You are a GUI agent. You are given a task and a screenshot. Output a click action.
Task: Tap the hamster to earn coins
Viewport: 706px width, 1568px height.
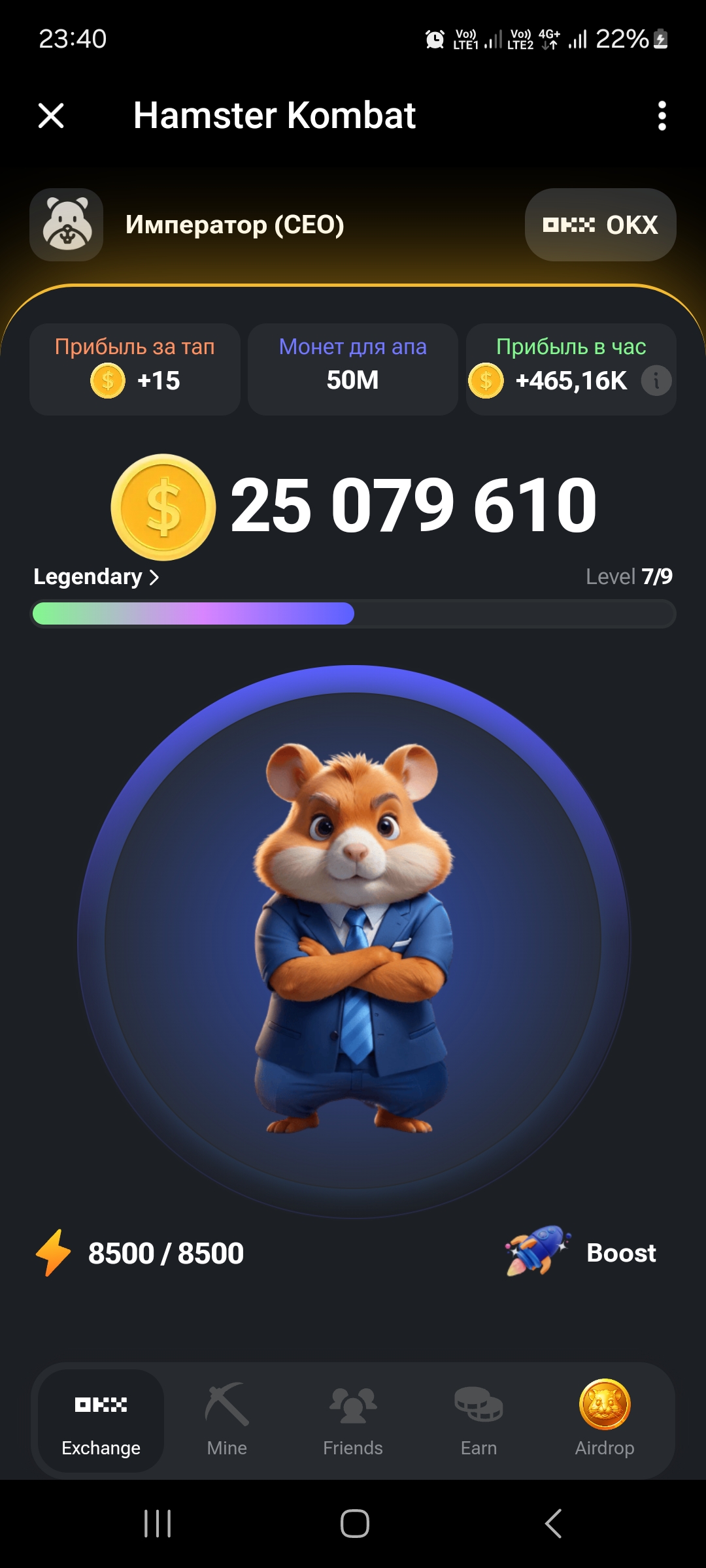(x=353, y=941)
